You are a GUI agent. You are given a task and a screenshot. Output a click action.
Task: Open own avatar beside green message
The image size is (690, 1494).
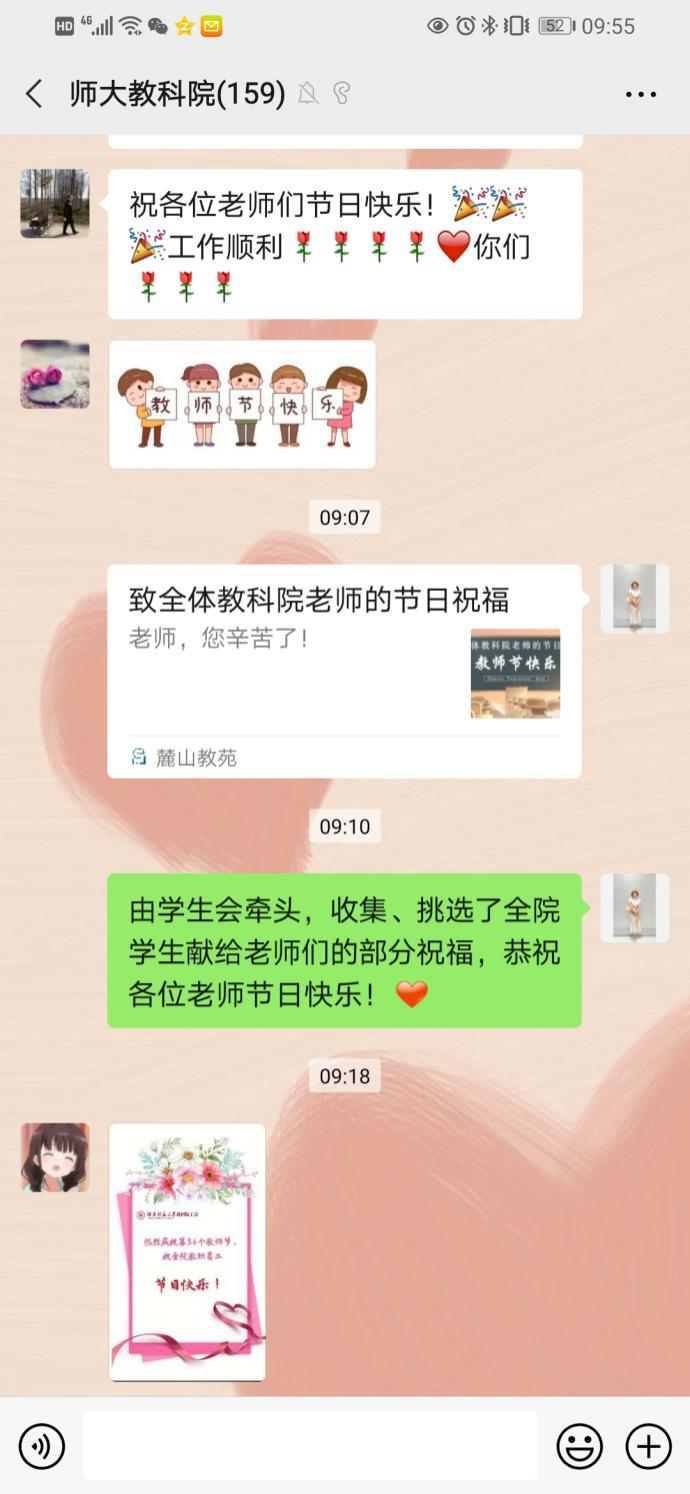coord(634,908)
